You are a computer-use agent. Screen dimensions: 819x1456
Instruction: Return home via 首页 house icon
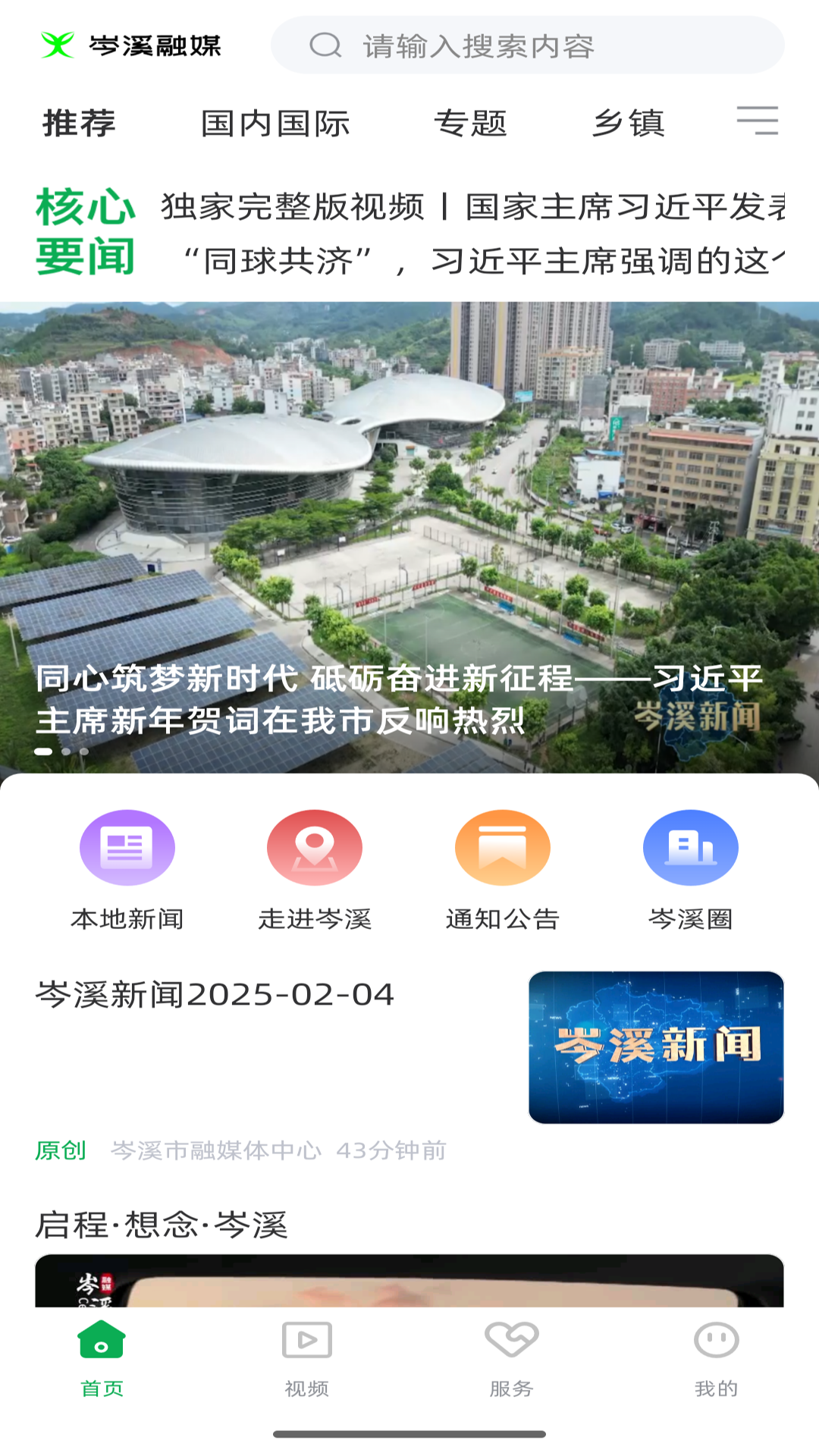[x=102, y=1341]
